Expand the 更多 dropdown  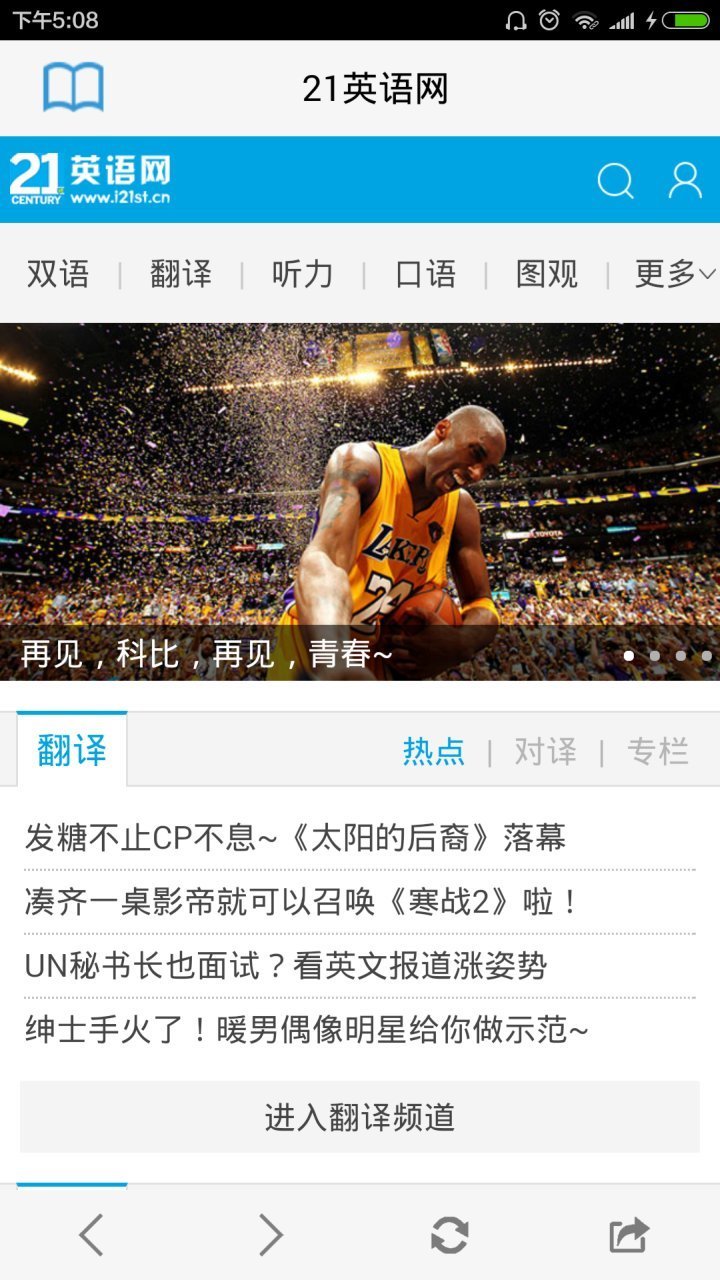675,273
